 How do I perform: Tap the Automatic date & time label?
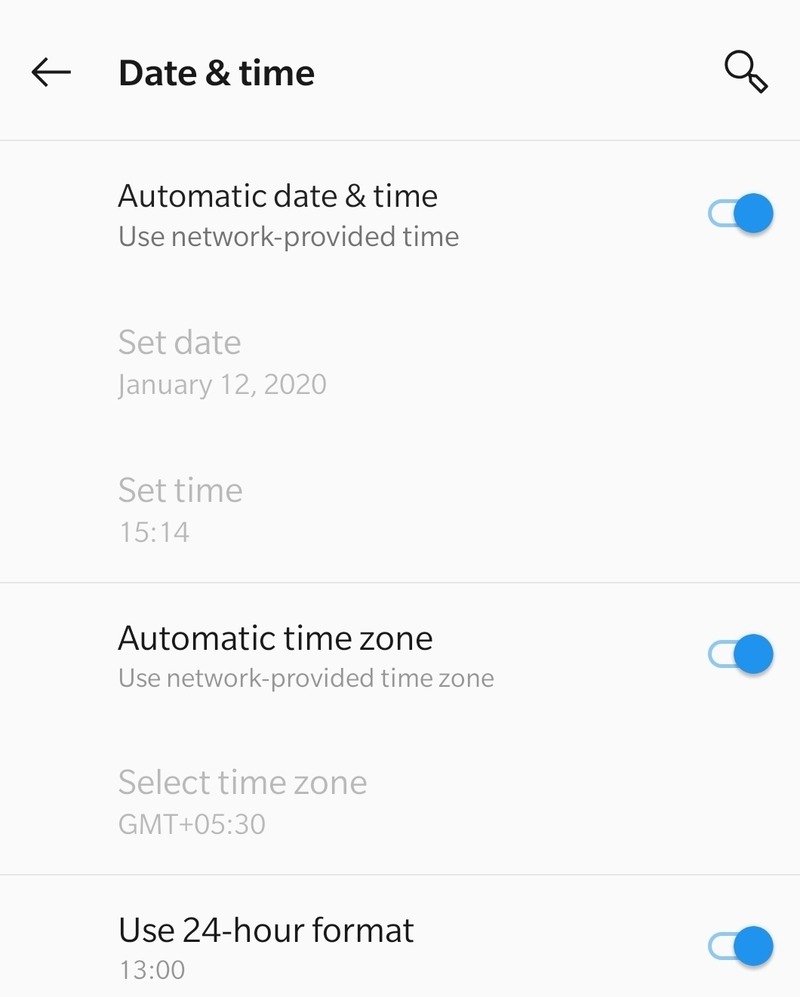pos(279,195)
